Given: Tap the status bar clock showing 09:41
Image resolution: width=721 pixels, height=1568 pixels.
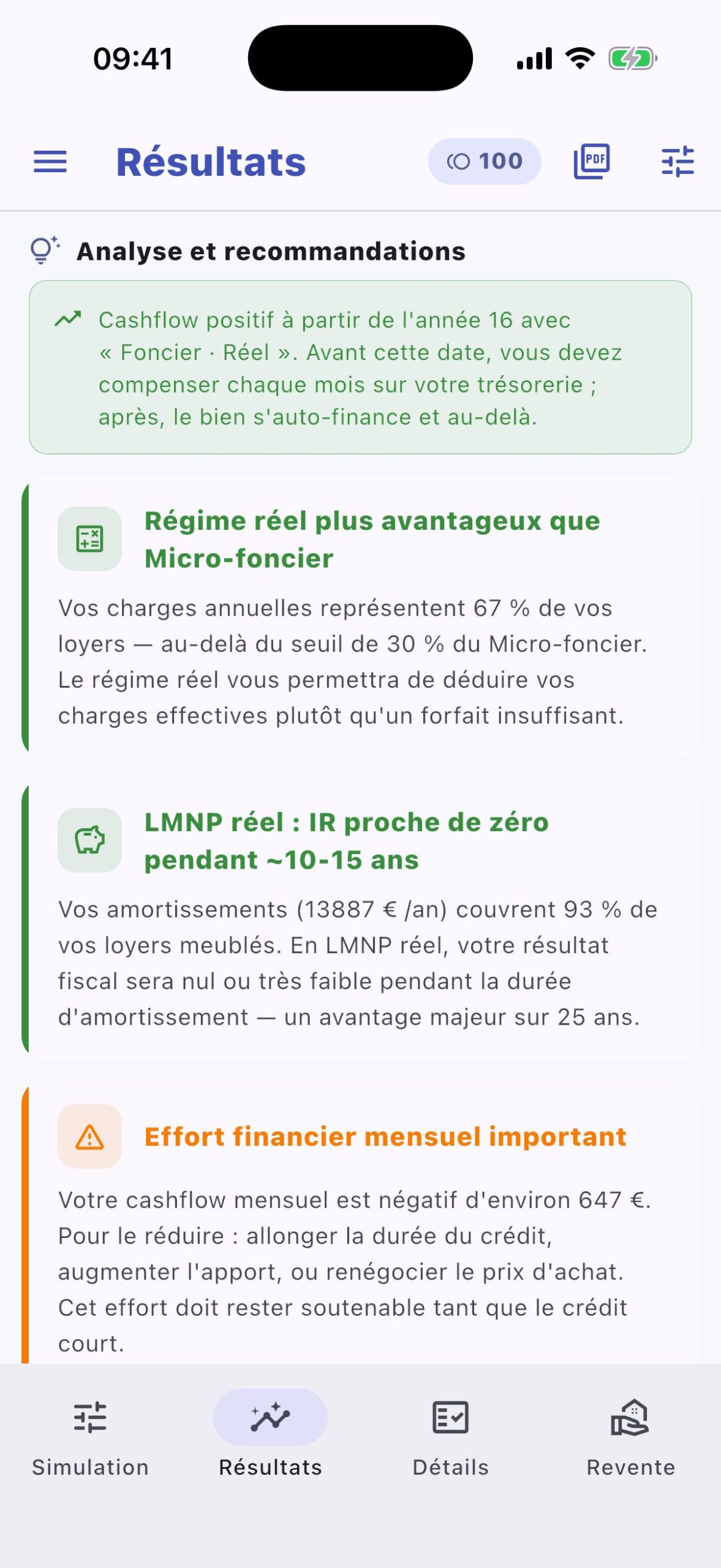Looking at the screenshot, I should (x=132, y=58).
